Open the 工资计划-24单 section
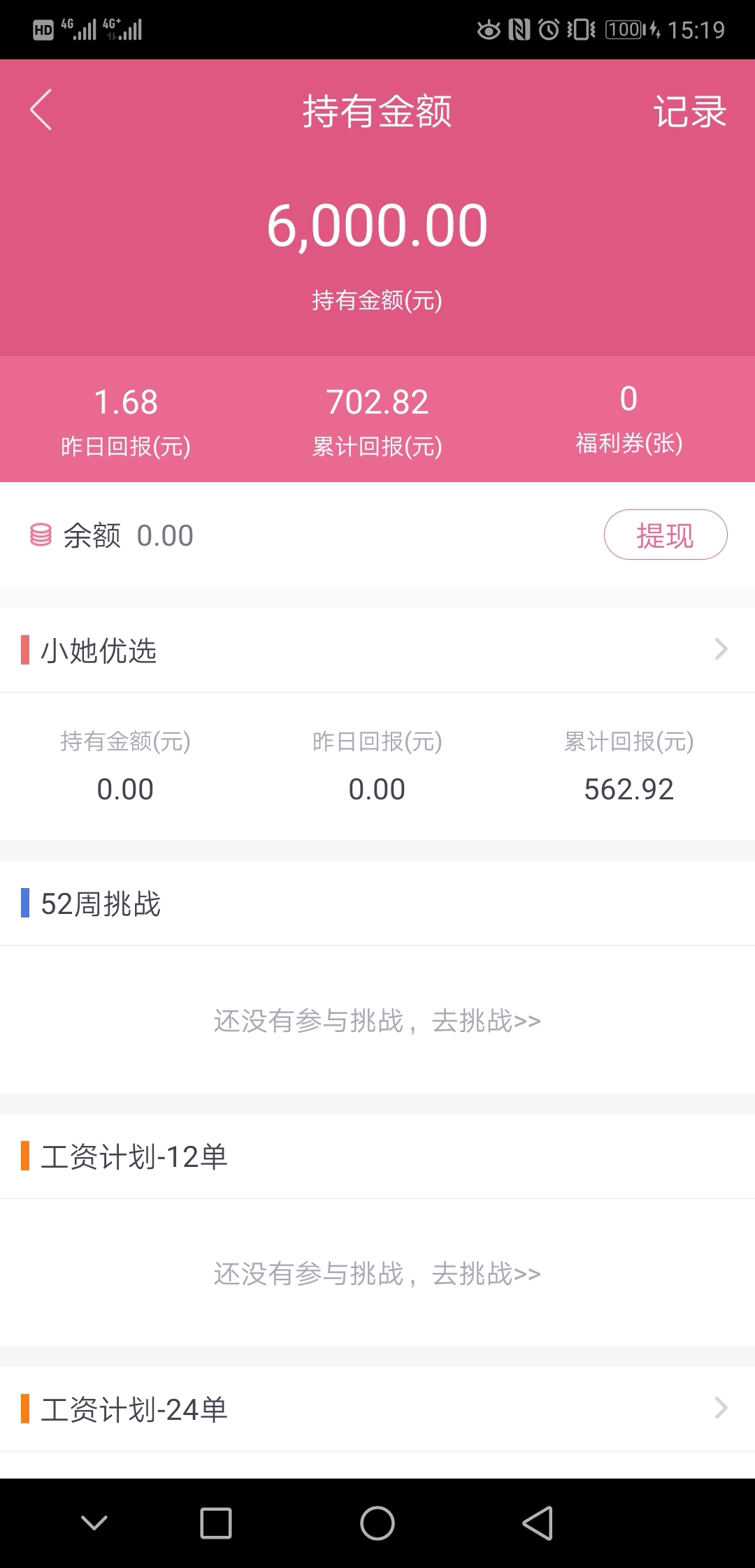 pyautogui.click(x=377, y=1409)
